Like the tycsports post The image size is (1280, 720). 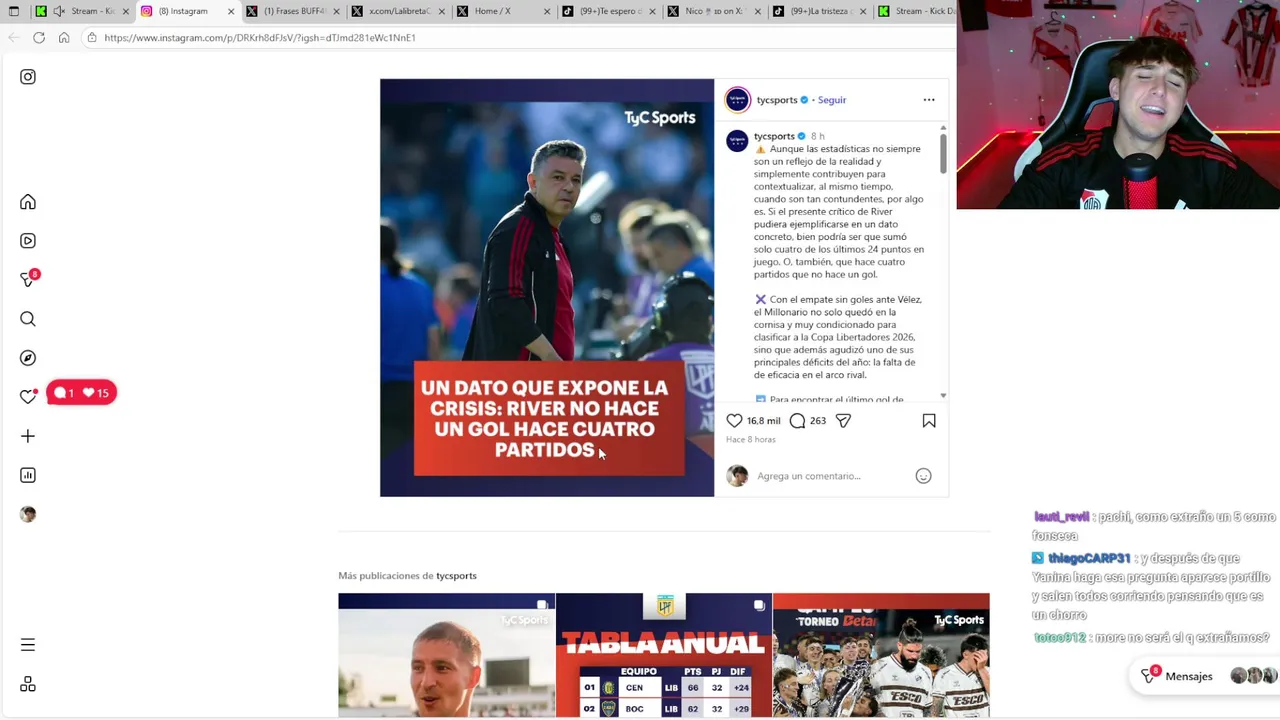[734, 421]
